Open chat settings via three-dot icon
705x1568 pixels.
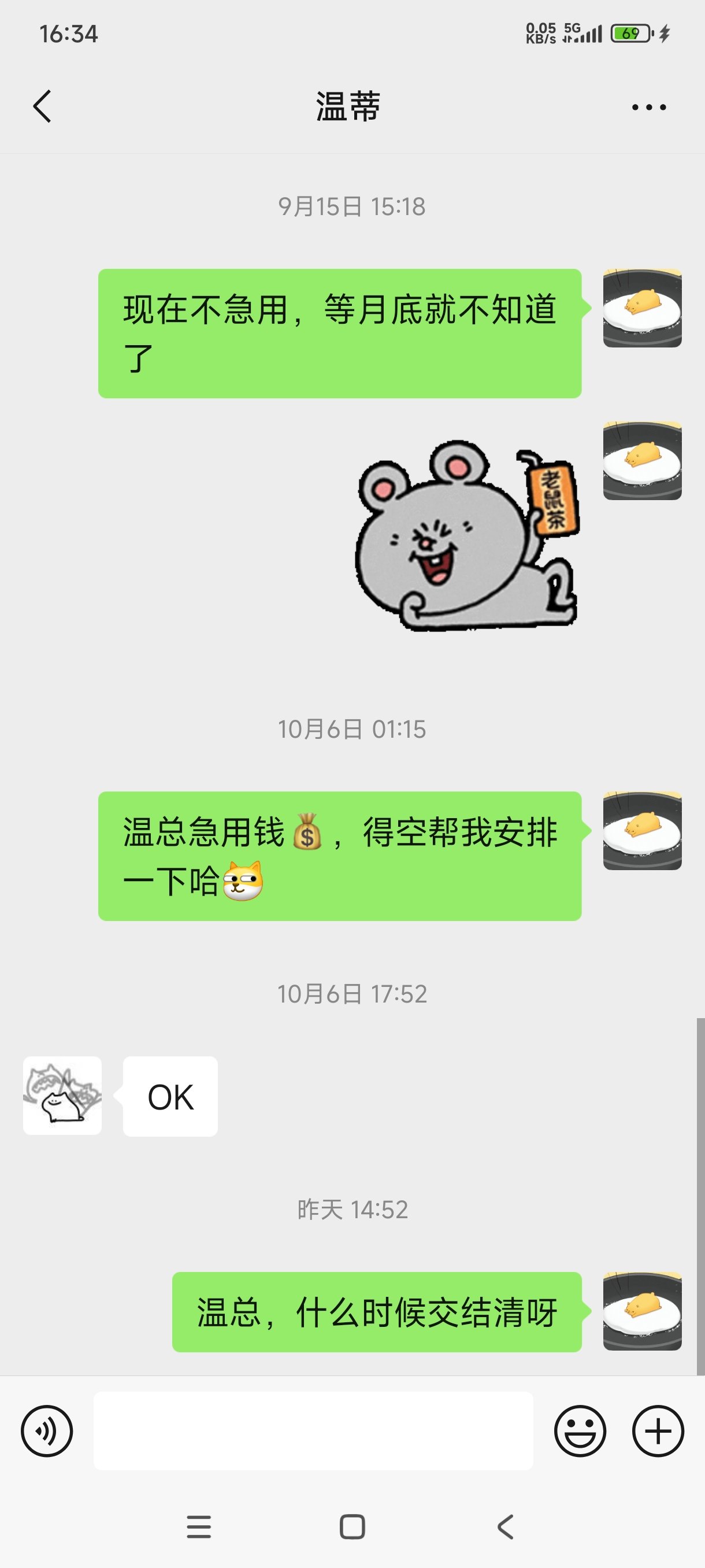(x=648, y=105)
